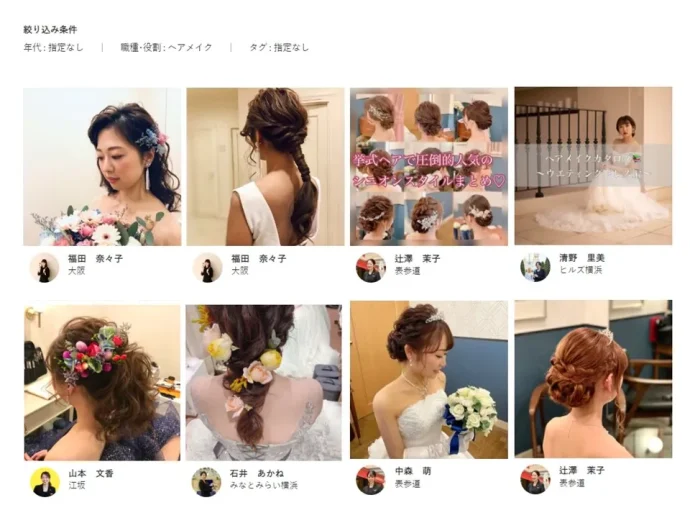
Task: Open the シニヨンスタイルまとめ collage post
Action: (x=428, y=167)
